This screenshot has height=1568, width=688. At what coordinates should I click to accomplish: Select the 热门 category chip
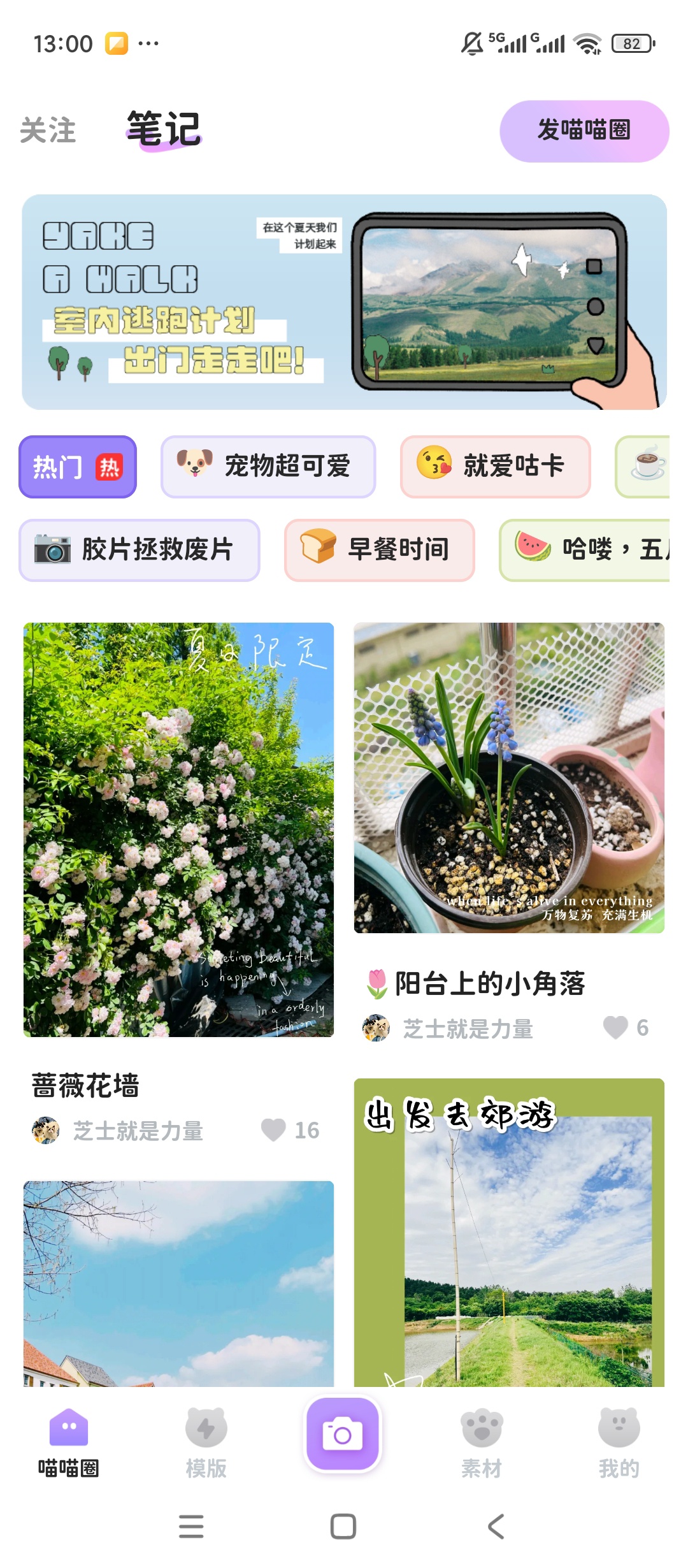77,466
